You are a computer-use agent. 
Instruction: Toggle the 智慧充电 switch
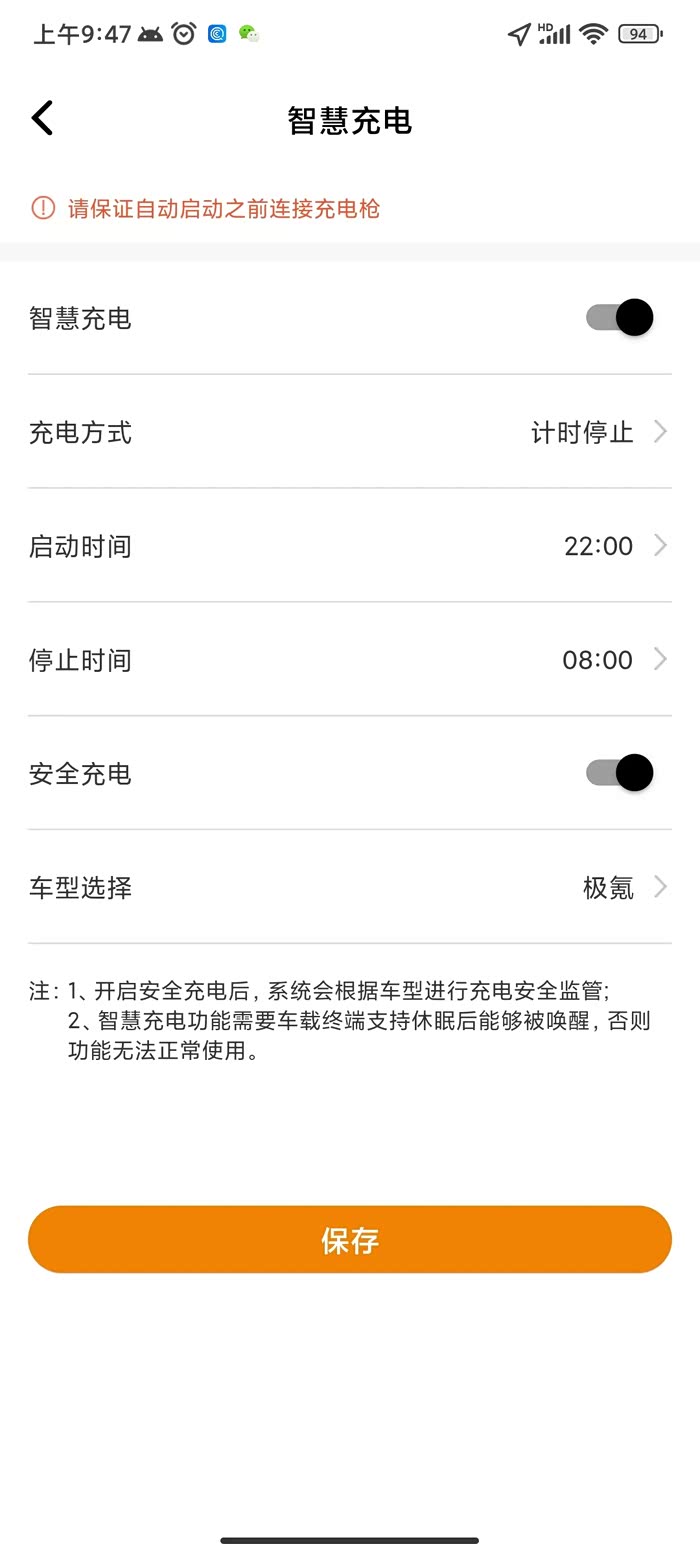[x=620, y=318]
